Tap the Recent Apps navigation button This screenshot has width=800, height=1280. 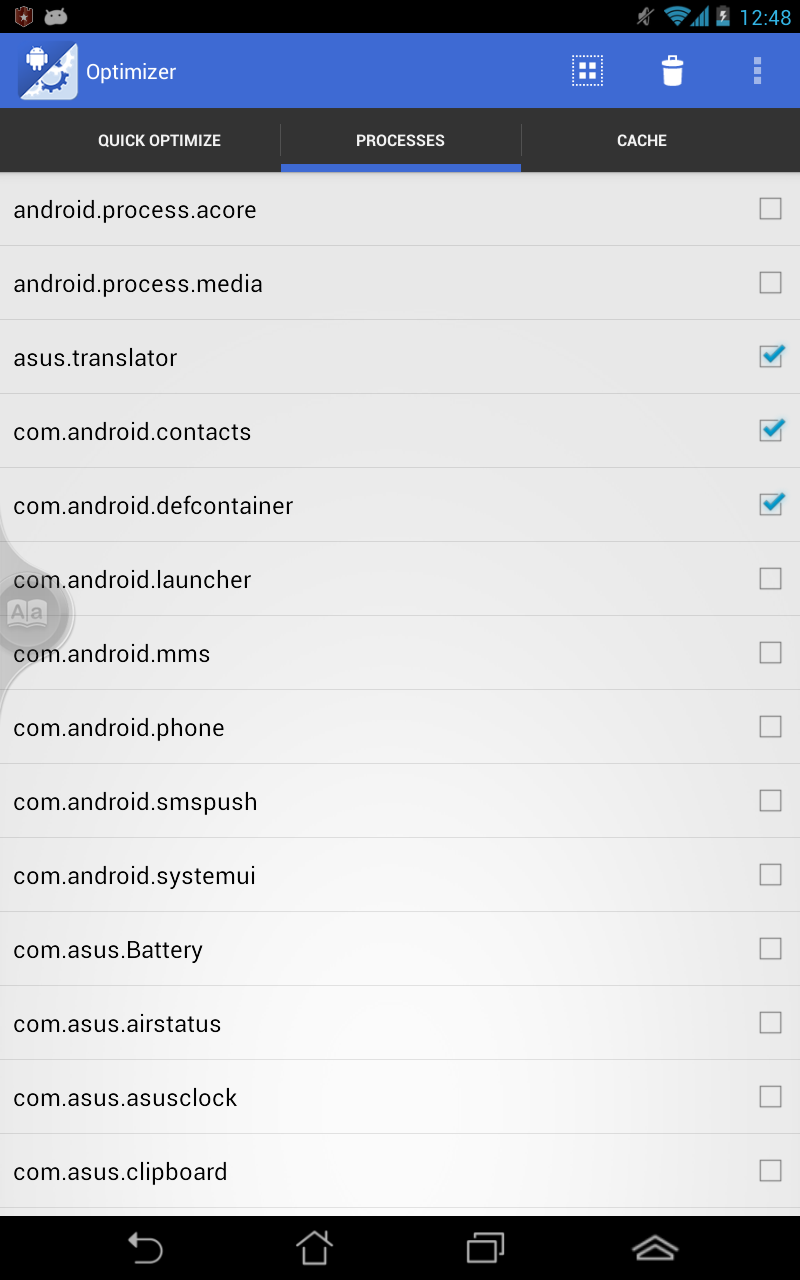tap(484, 1248)
